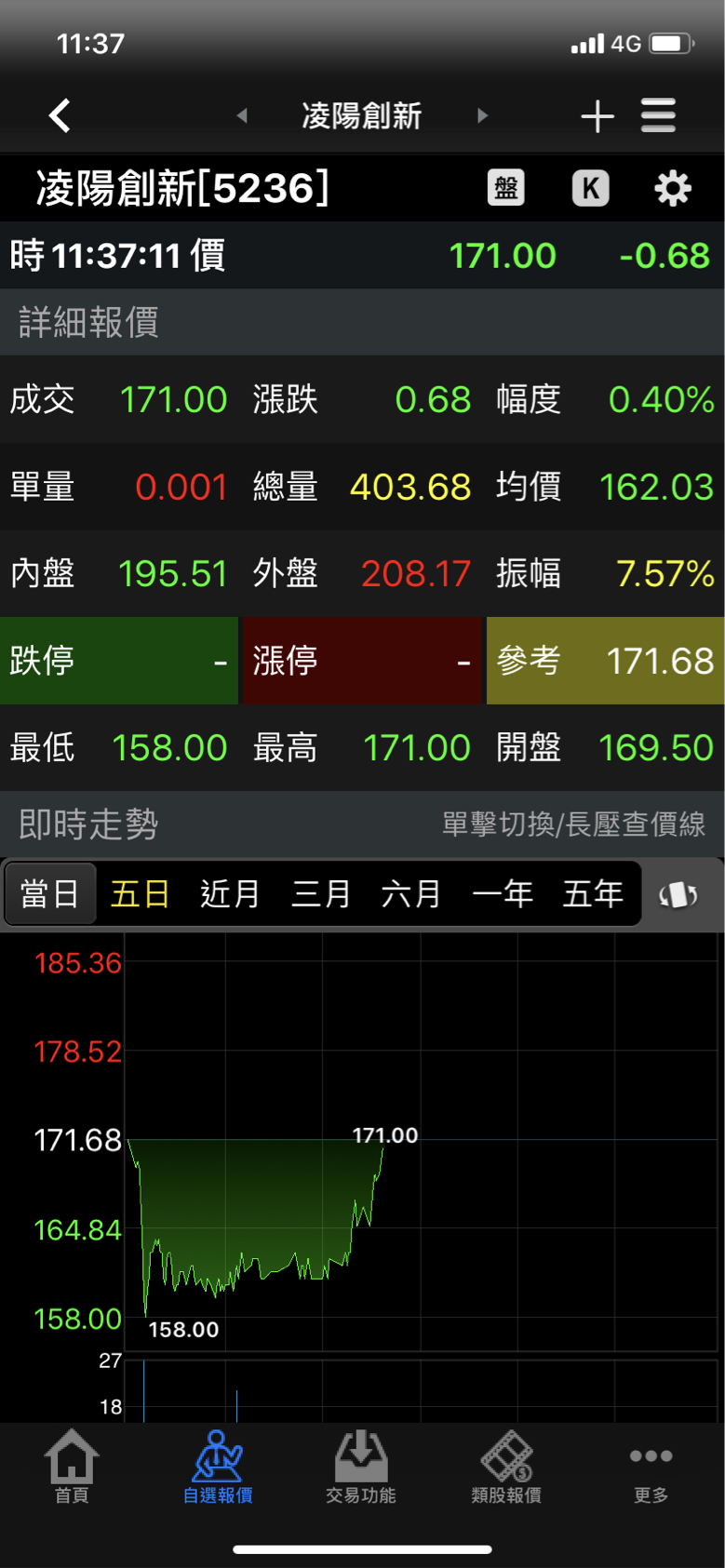This screenshot has height=1568, width=725.
Task: Open the K-line chart icon
Action: click(x=590, y=189)
